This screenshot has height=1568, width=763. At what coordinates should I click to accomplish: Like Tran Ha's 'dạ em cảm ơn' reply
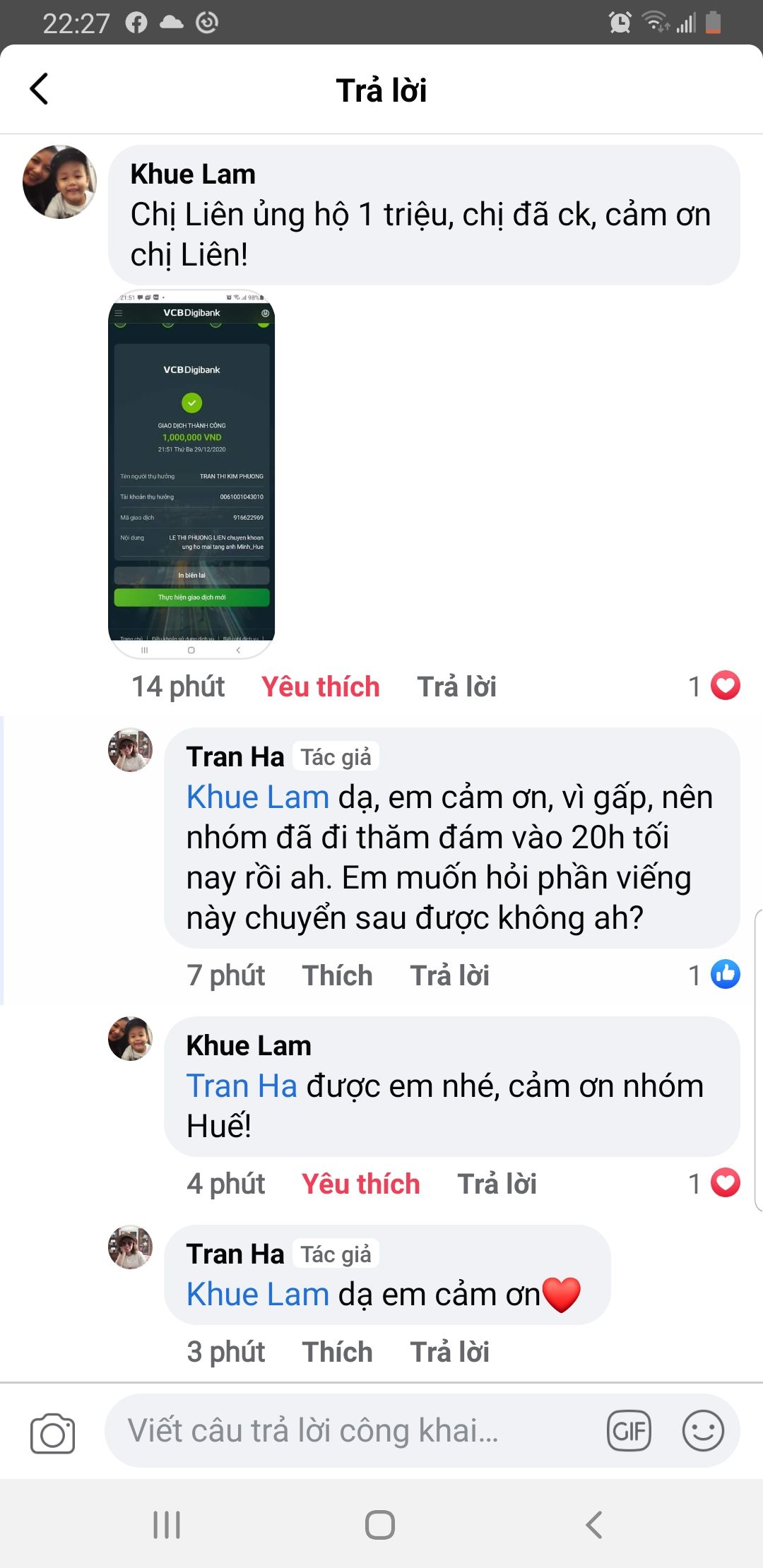[337, 1352]
